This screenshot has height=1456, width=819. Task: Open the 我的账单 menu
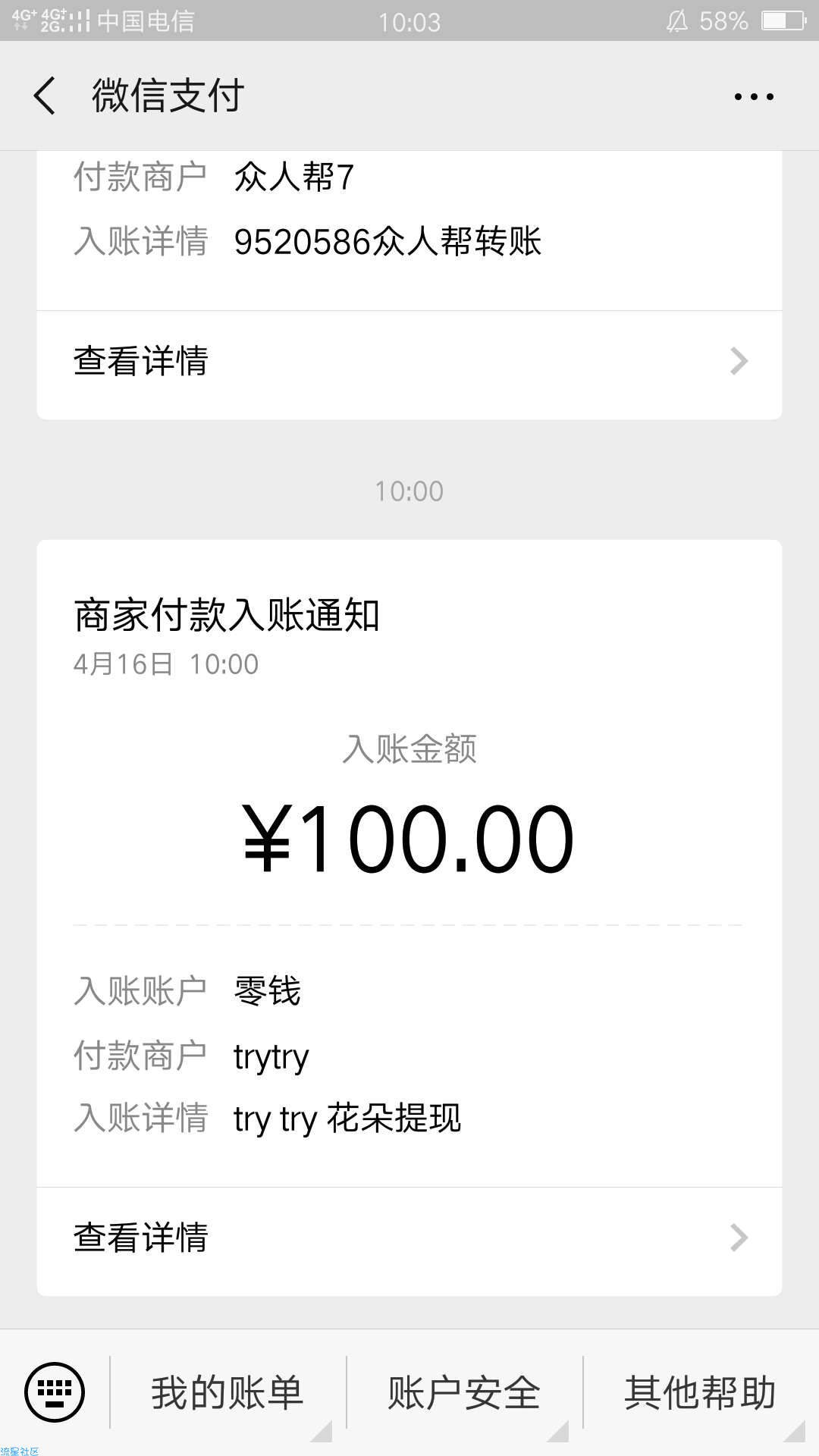tap(227, 1393)
